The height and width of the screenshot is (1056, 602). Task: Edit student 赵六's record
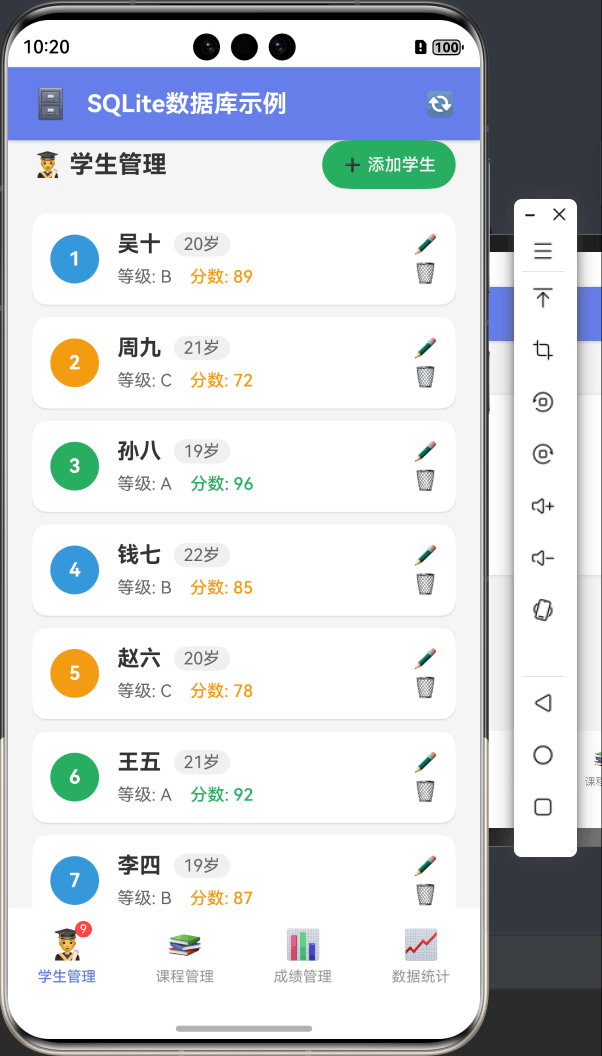[x=425, y=658]
